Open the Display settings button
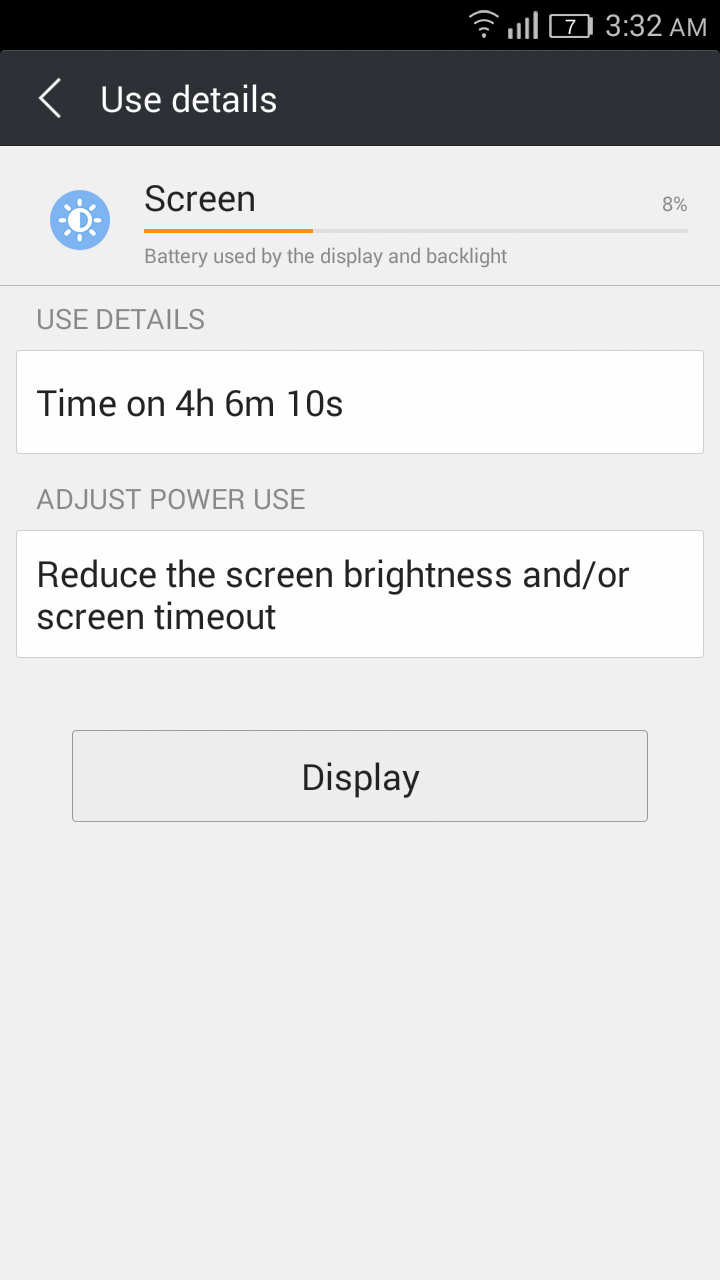Screen dimensions: 720x1280 tap(360, 776)
